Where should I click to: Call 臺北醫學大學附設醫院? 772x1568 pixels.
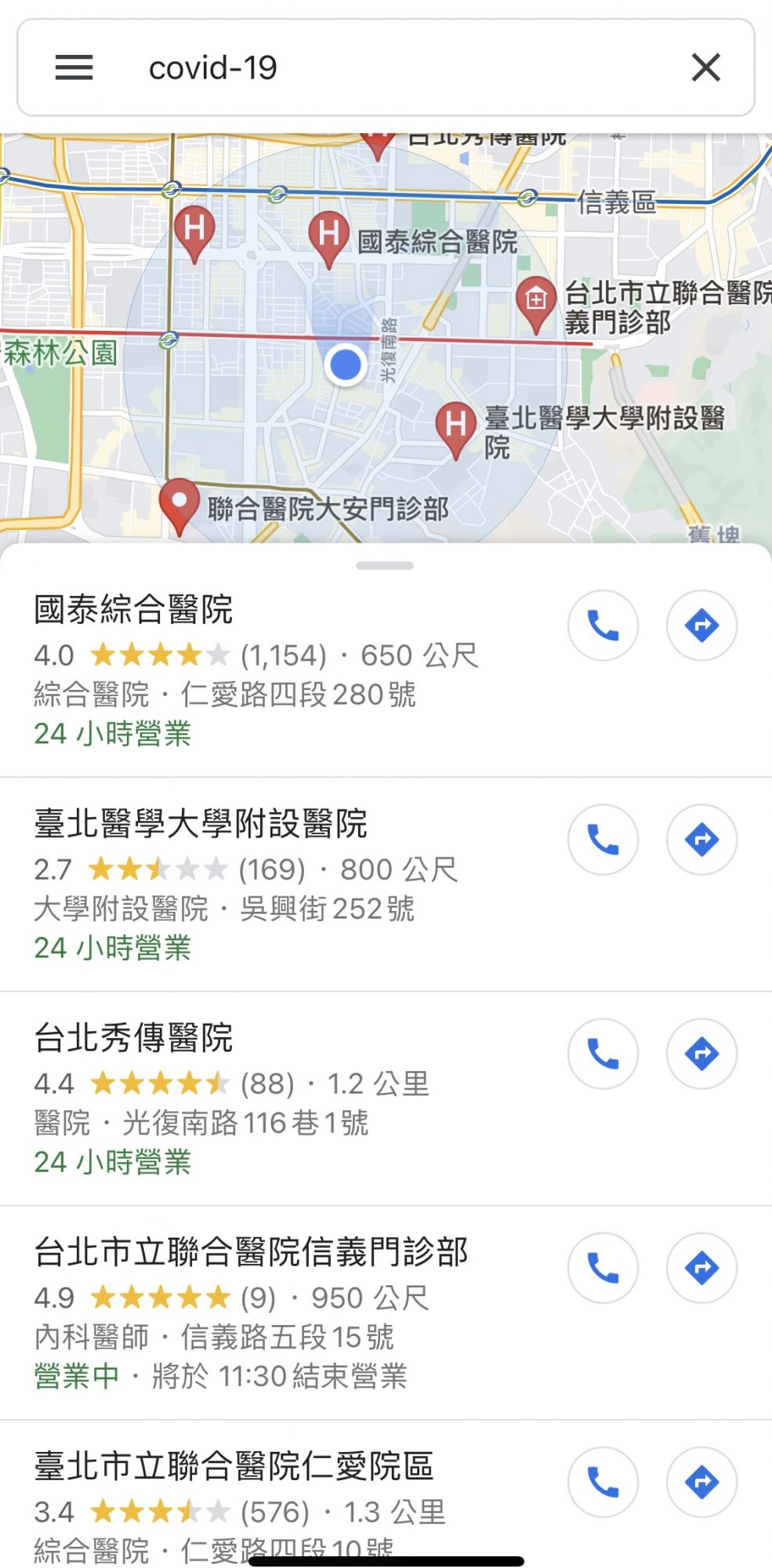(603, 840)
